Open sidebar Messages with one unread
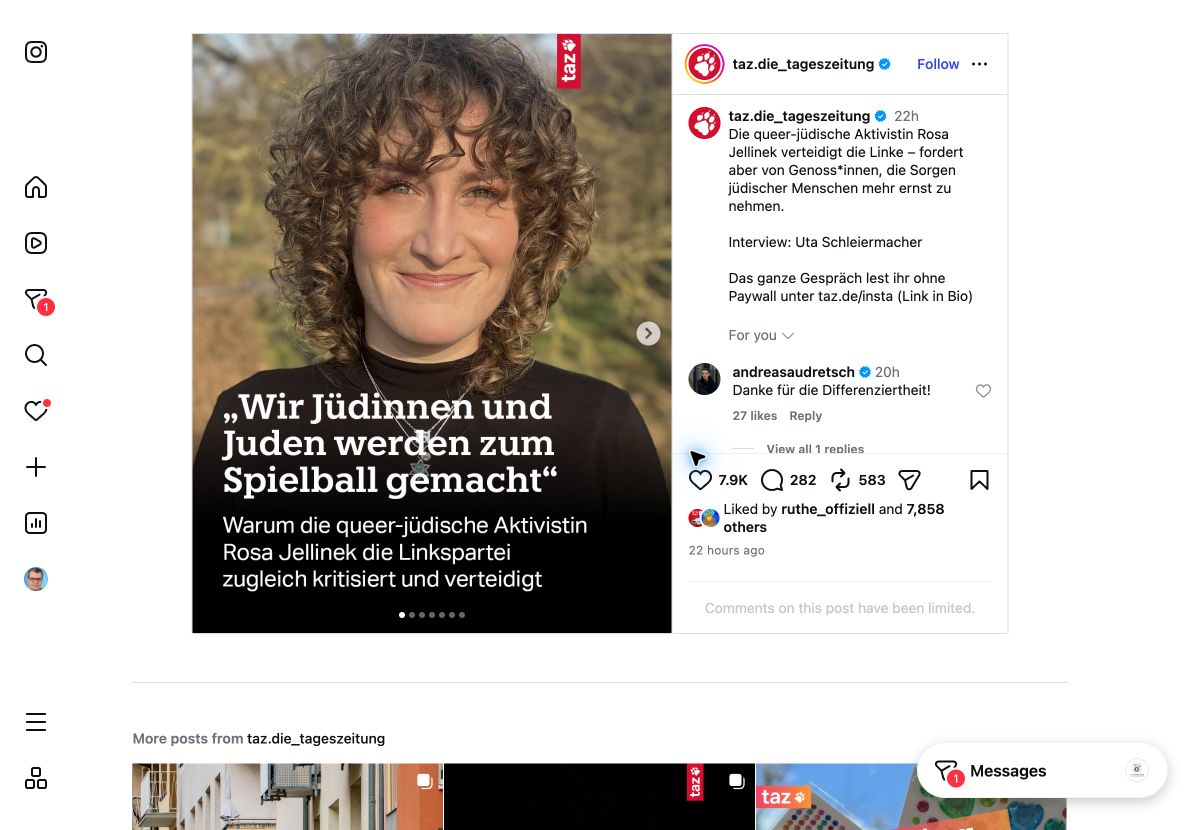This screenshot has width=1200, height=830. [x=37, y=300]
